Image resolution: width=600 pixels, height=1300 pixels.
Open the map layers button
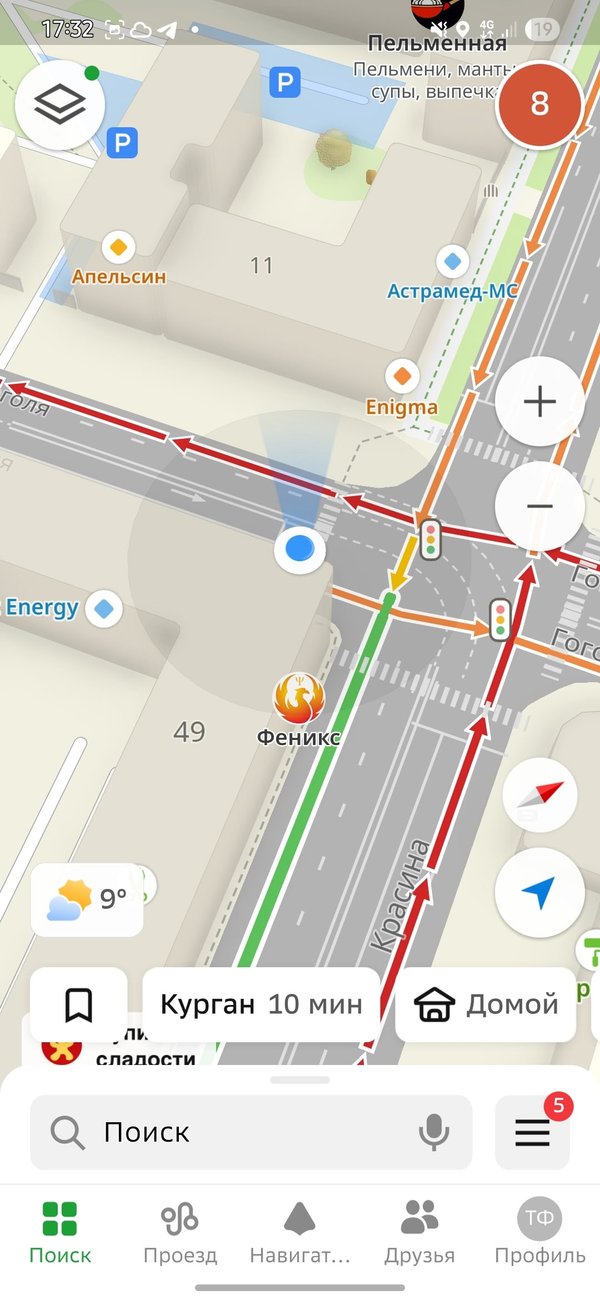pos(60,105)
